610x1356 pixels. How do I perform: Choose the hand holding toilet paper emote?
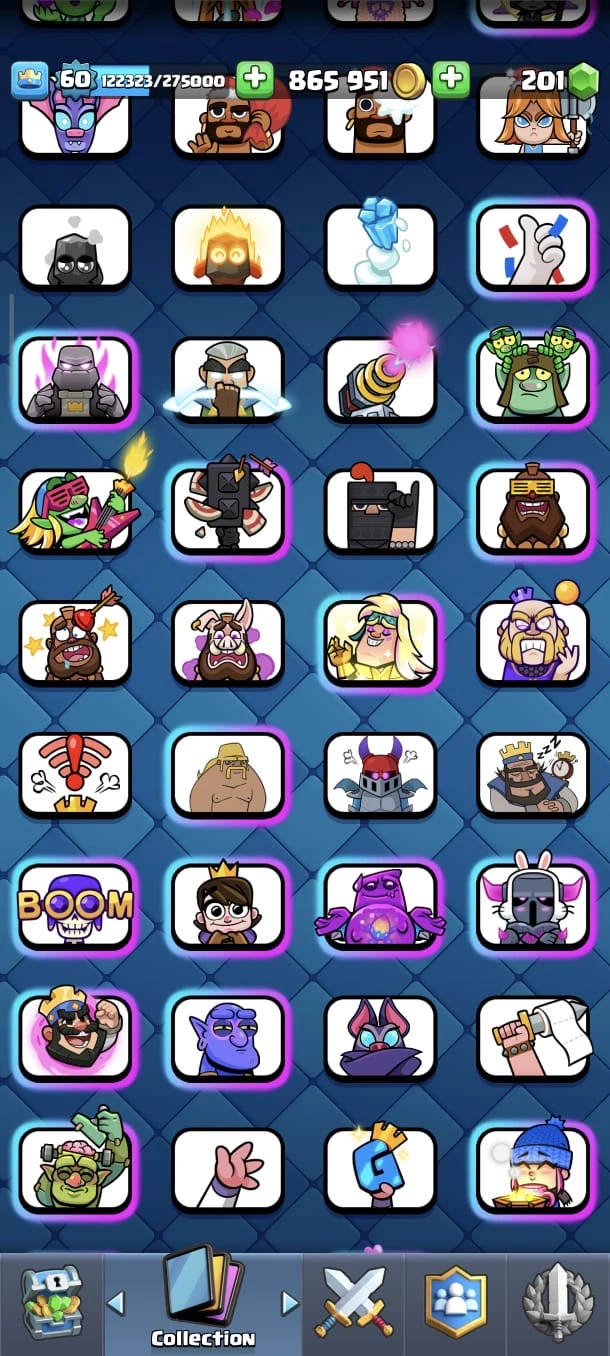(532, 1038)
